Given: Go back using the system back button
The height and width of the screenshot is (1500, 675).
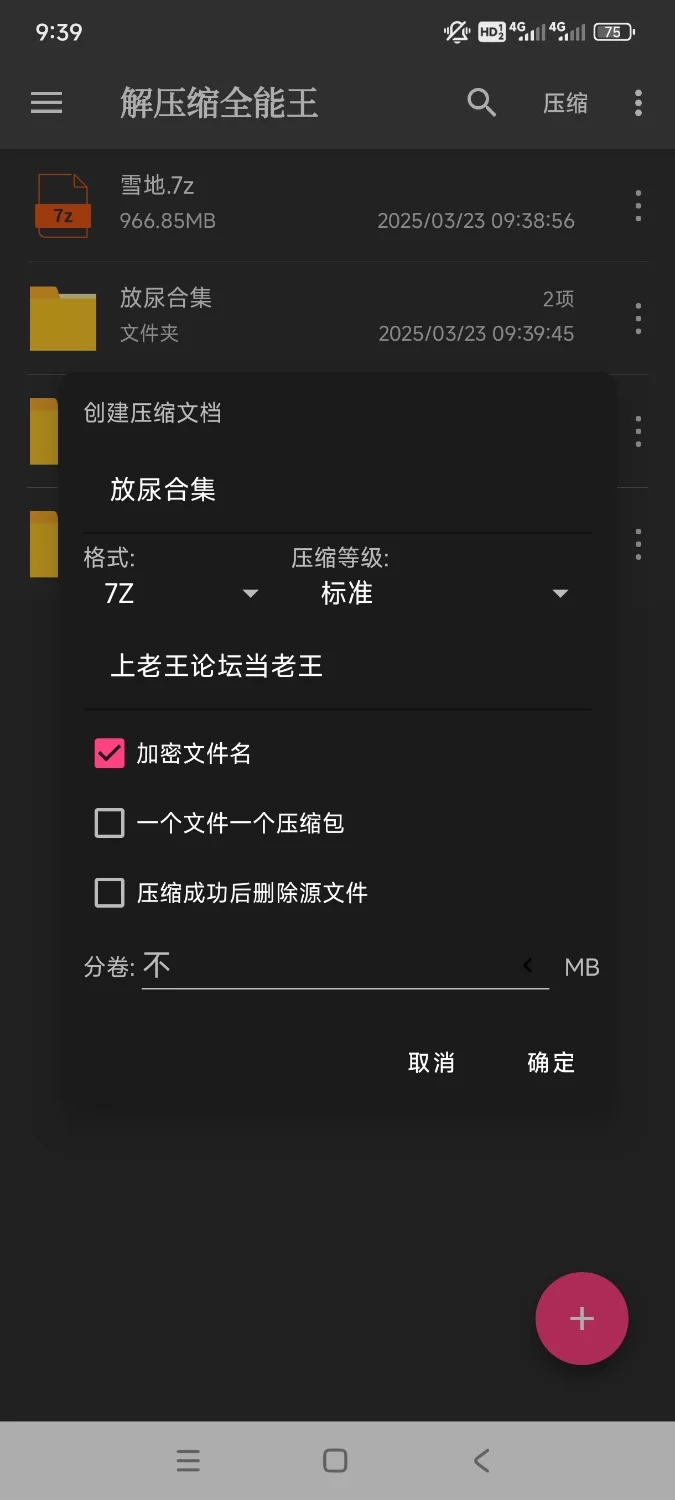Looking at the screenshot, I should pyautogui.click(x=481, y=1461).
